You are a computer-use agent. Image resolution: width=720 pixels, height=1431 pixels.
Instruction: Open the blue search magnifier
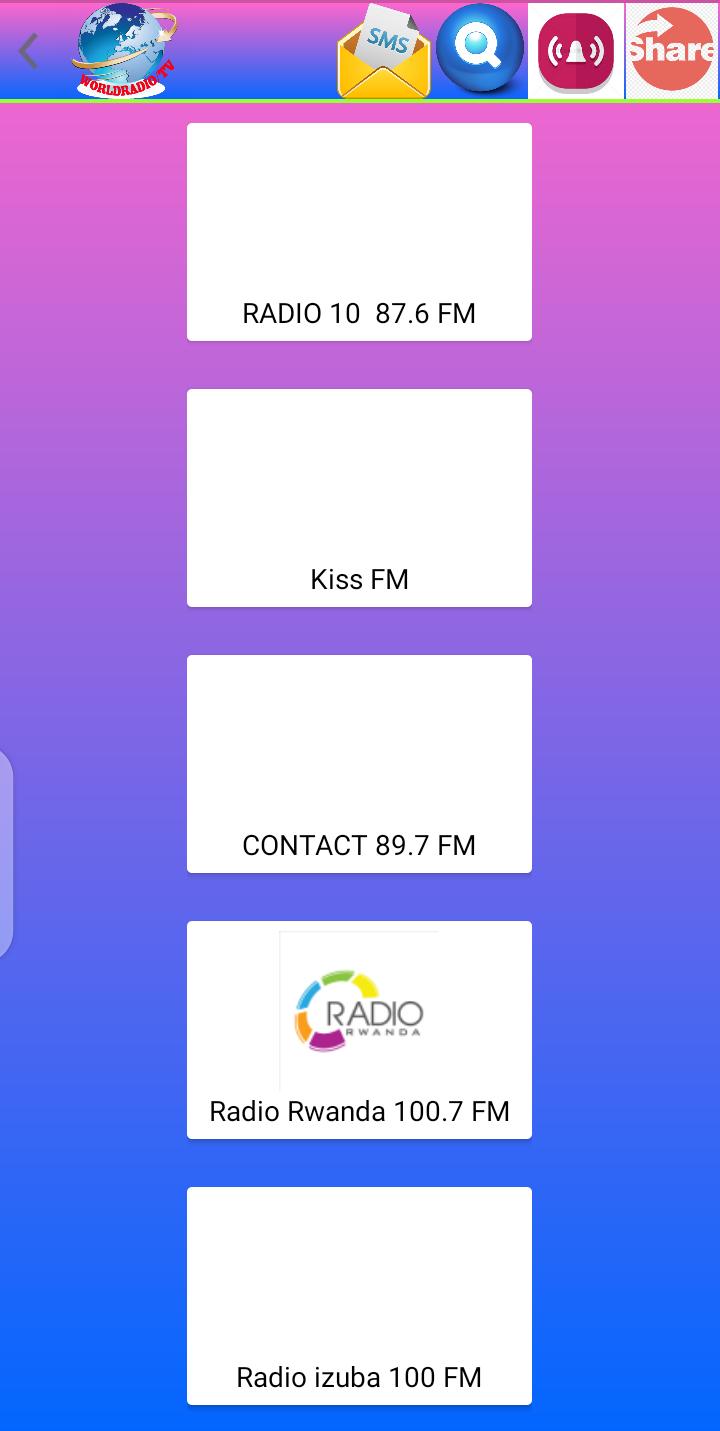480,49
